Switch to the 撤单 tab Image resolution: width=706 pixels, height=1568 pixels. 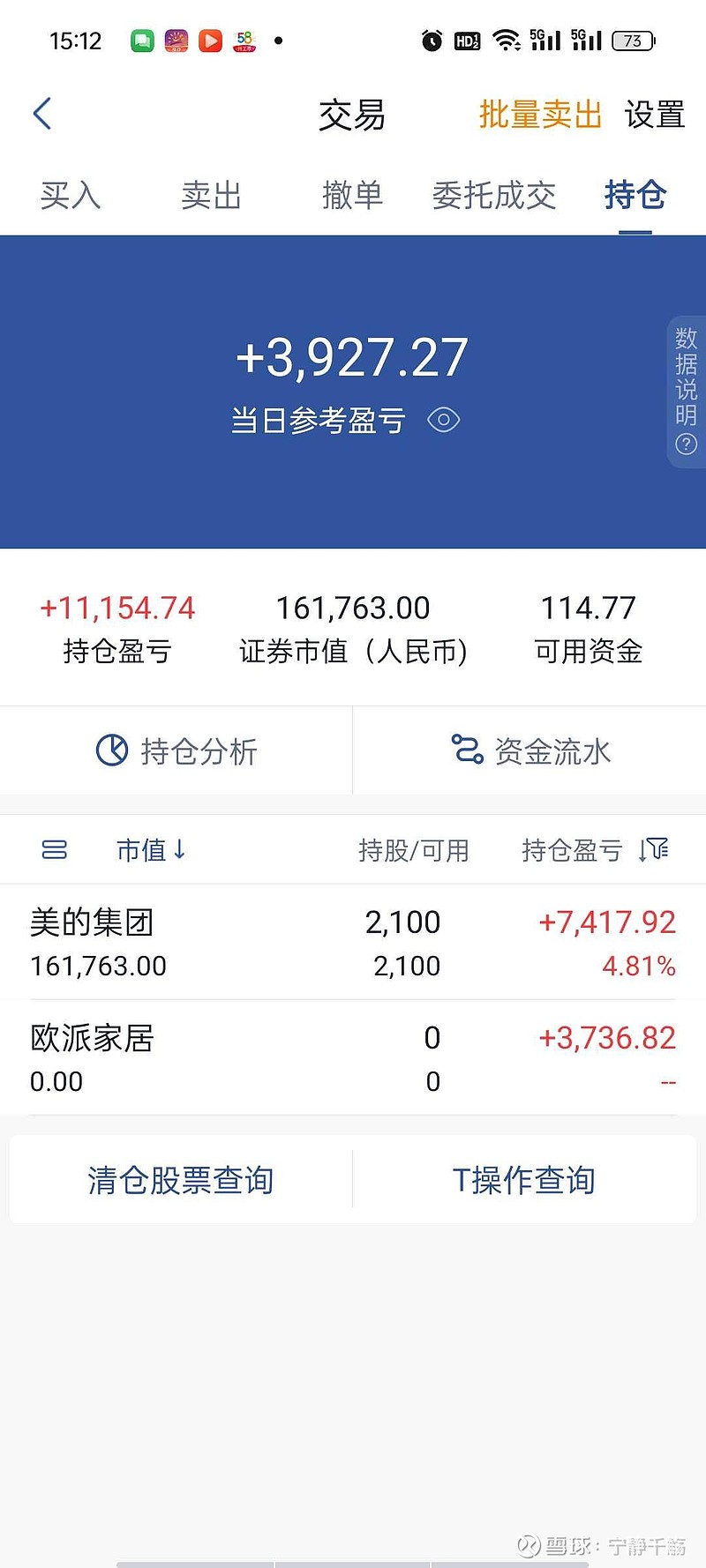[352, 195]
